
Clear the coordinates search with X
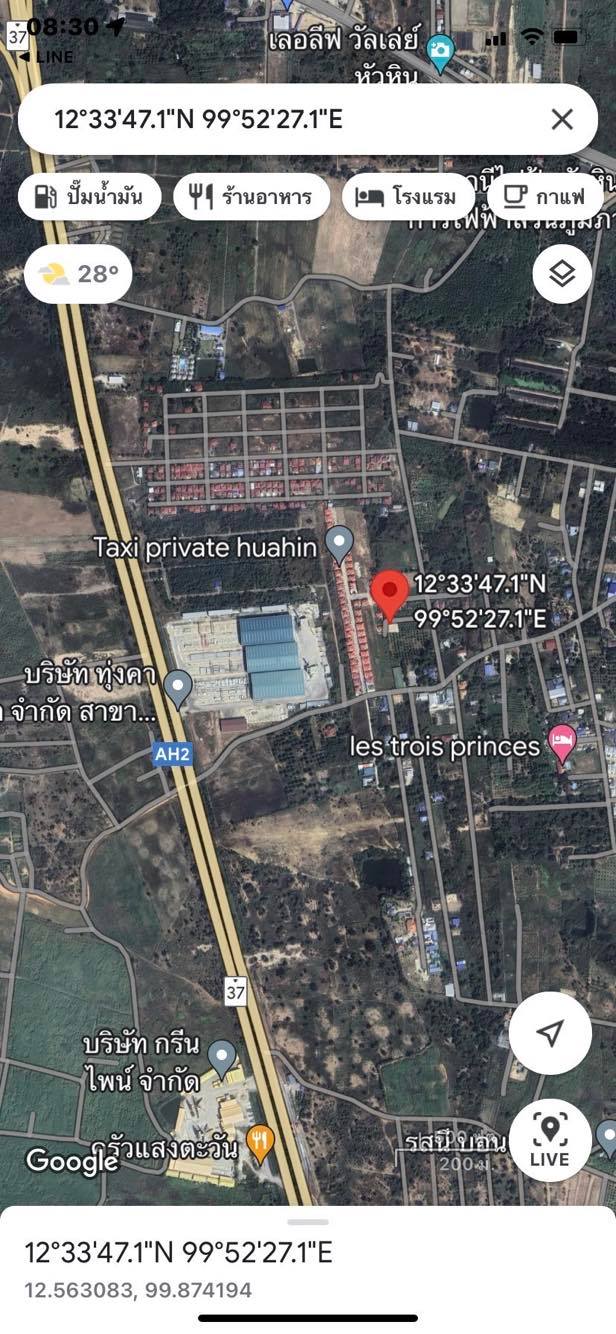pyautogui.click(x=562, y=120)
